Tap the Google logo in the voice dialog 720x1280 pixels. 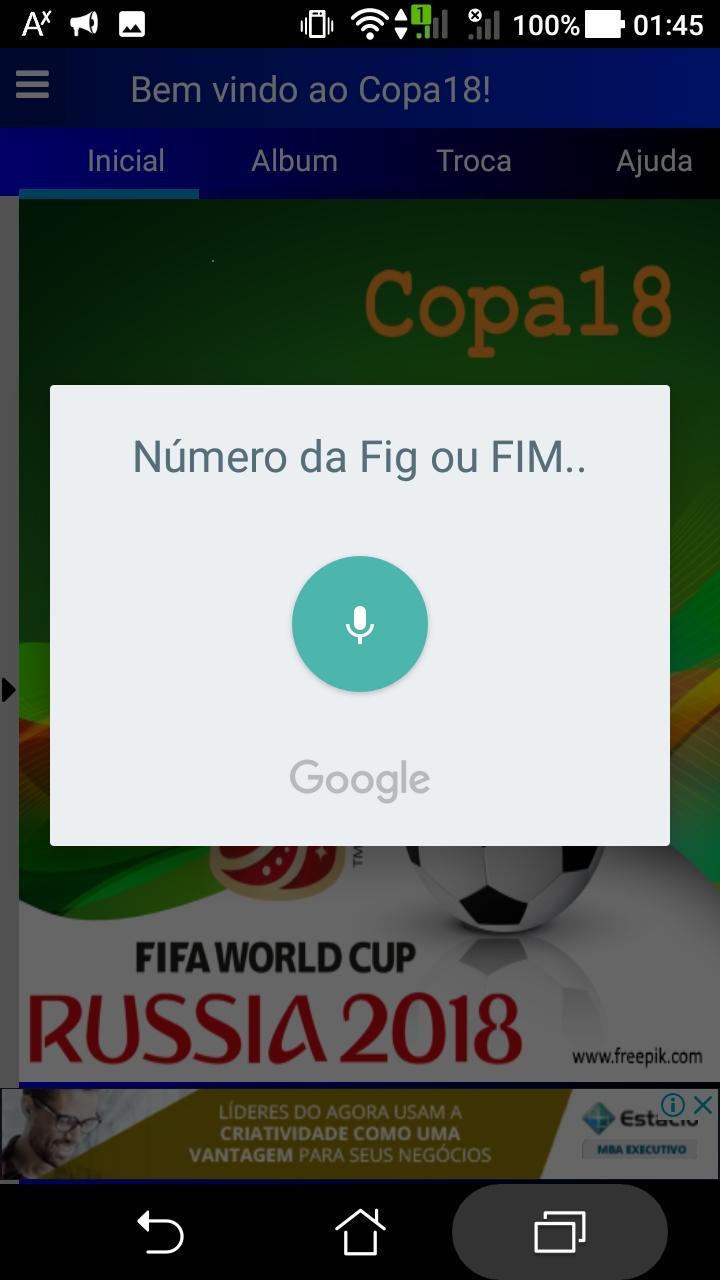coord(359,778)
